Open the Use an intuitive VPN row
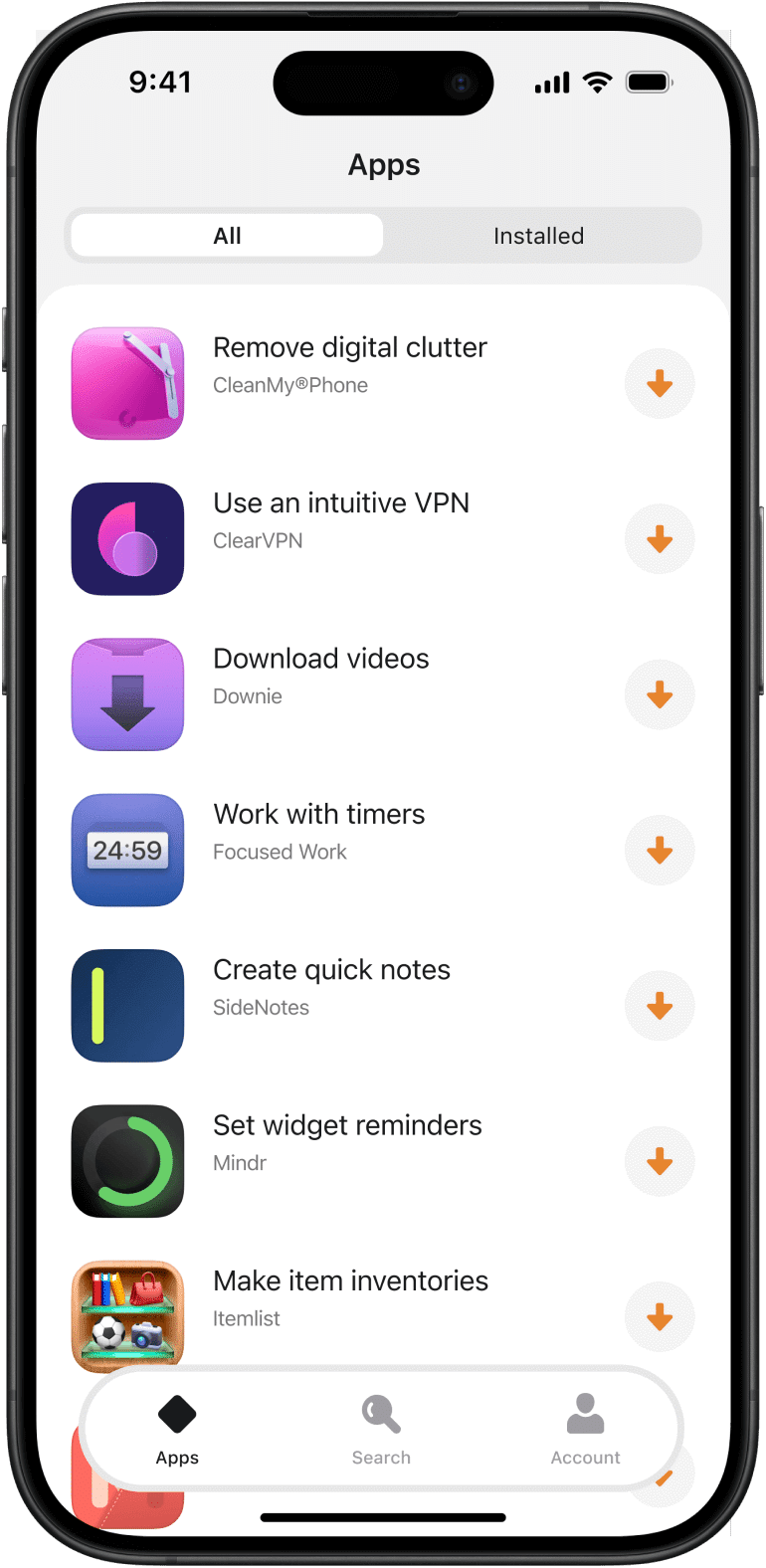 pyautogui.click(x=383, y=539)
